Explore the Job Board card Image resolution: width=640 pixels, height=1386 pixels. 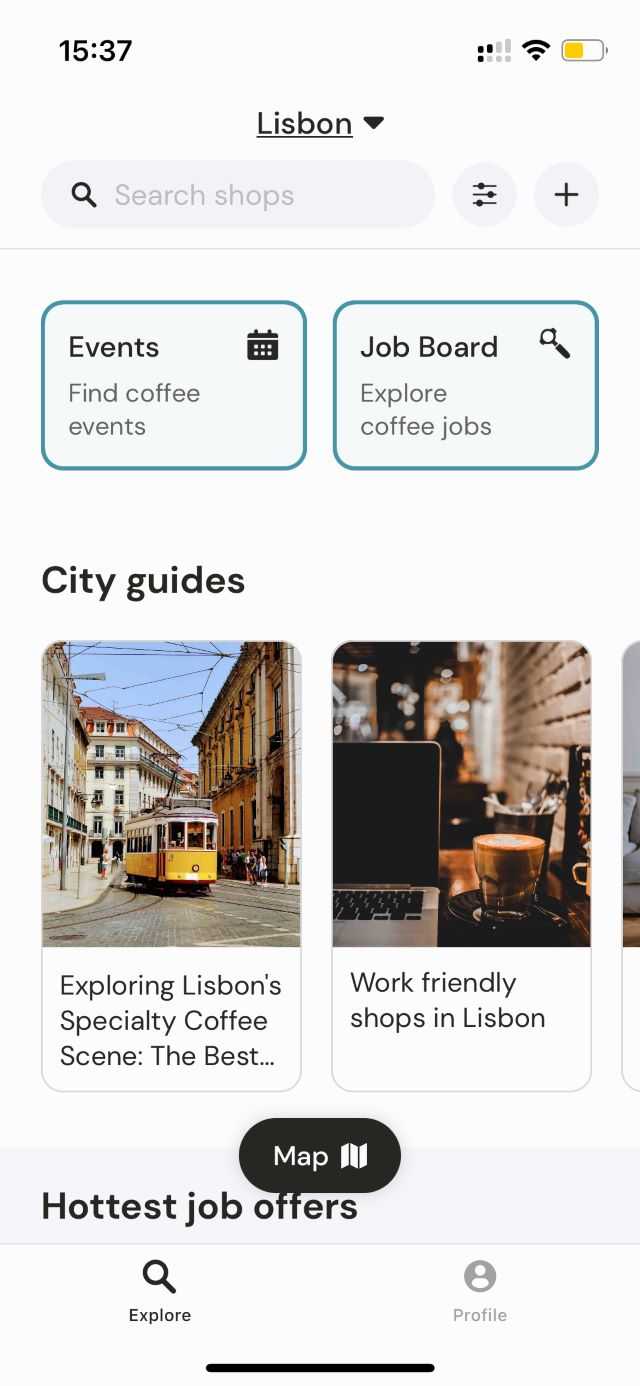pyautogui.click(x=465, y=385)
